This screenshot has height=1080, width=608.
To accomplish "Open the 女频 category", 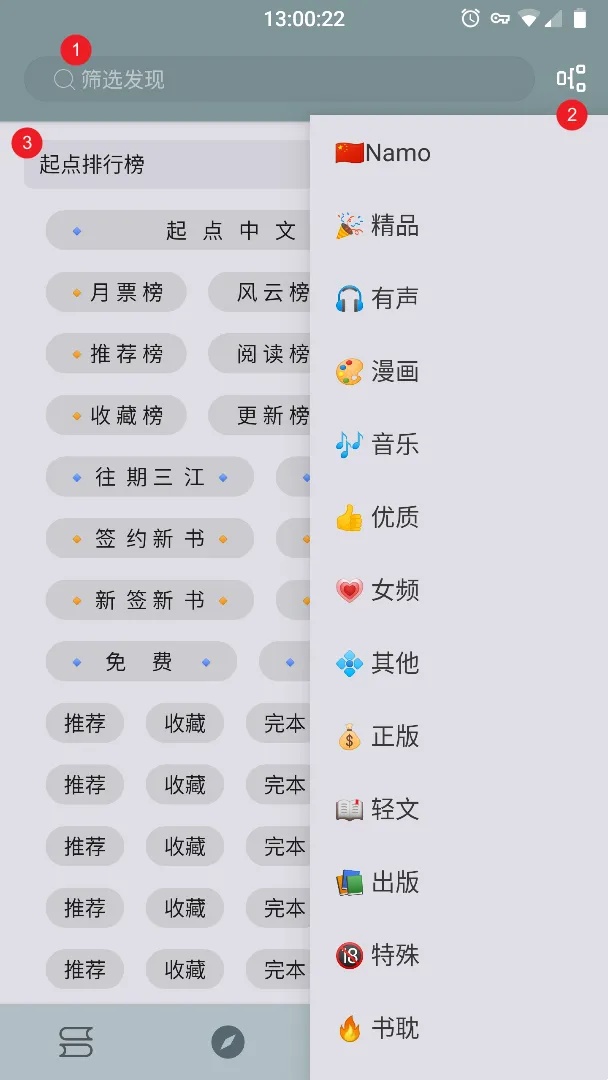I will pyautogui.click(x=378, y=590).
